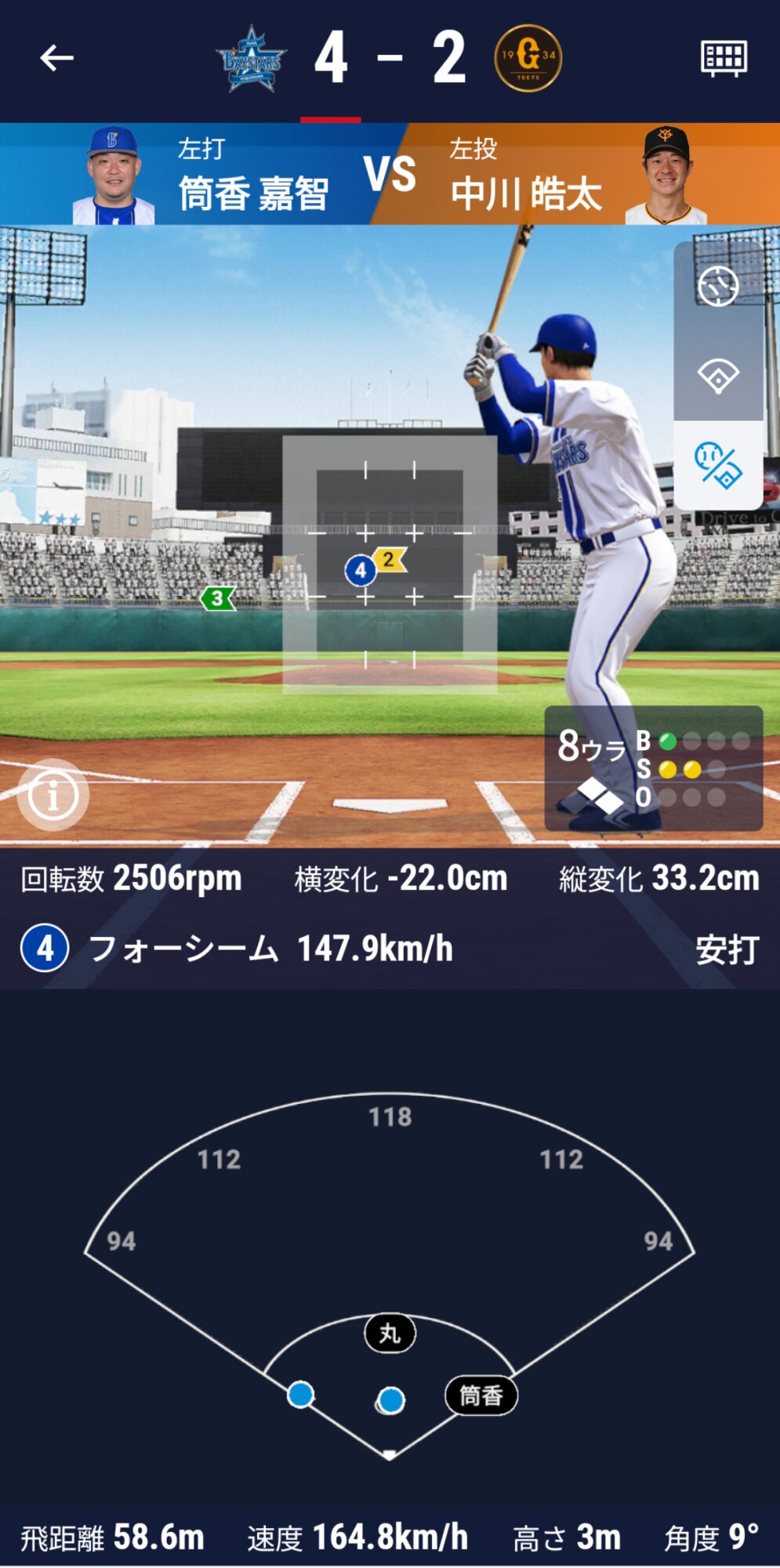Select the green pitch marker number 3

pos(218,599)
